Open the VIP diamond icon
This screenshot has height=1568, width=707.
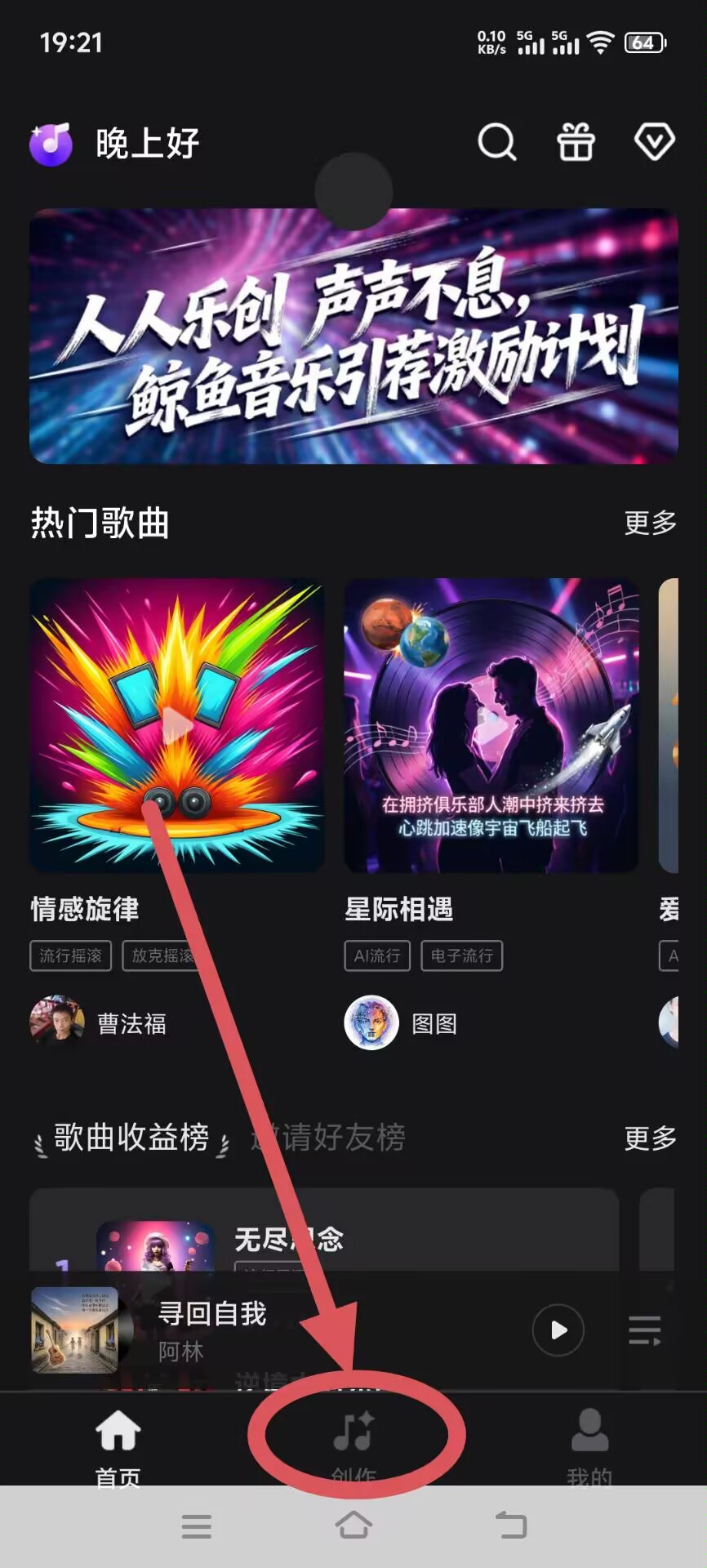pos(654,143)
